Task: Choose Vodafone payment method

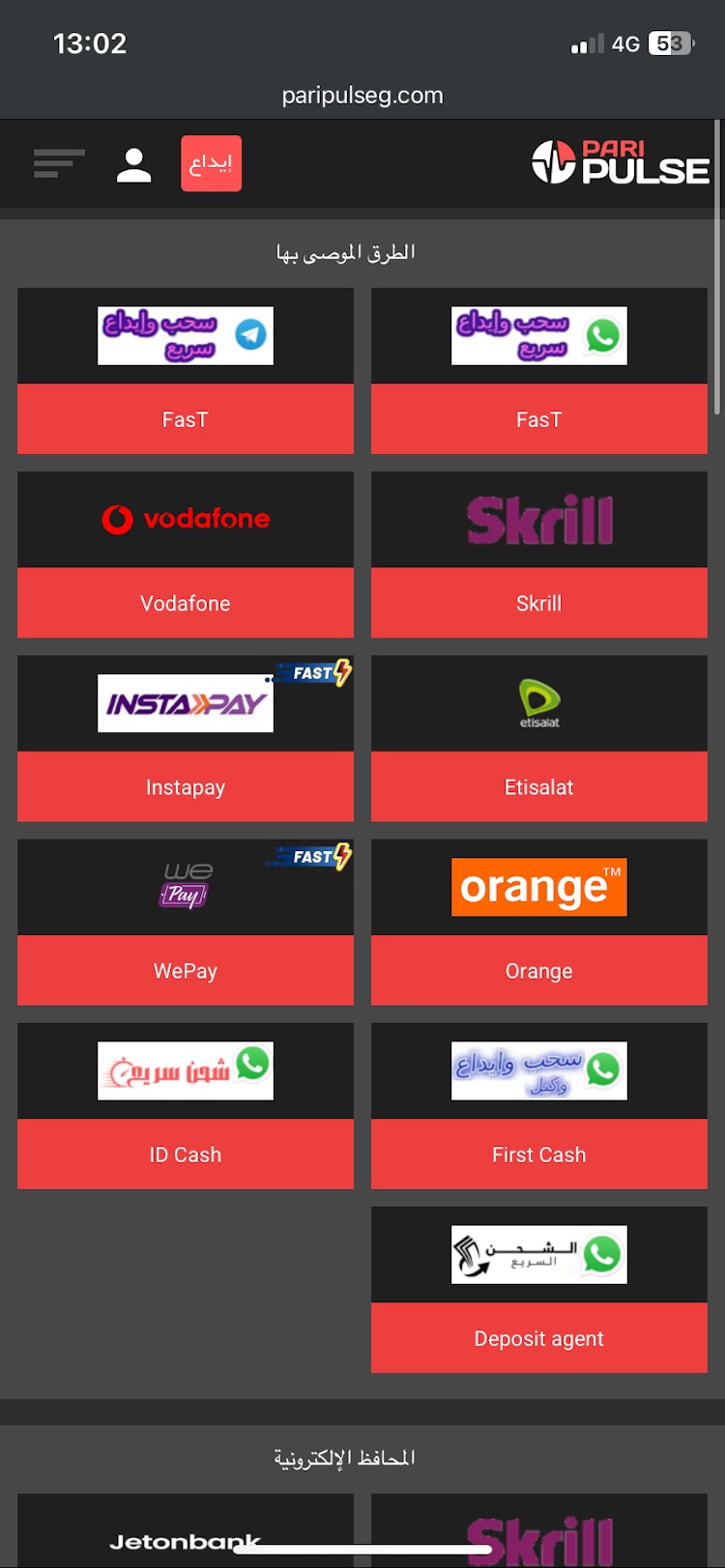Action: pos(186,555)
